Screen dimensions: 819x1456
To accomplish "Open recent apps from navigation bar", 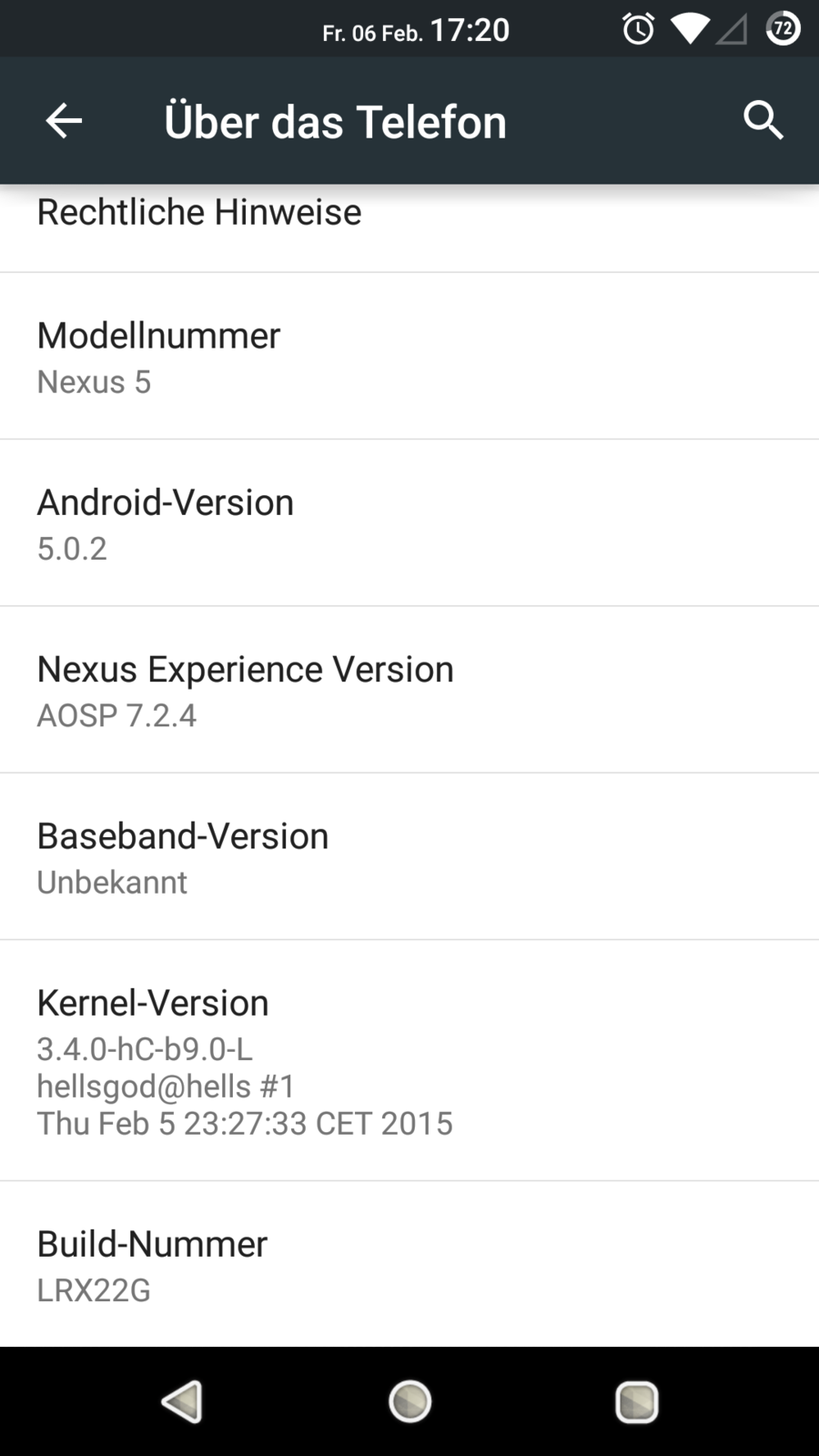I will tap(637, 1401).
